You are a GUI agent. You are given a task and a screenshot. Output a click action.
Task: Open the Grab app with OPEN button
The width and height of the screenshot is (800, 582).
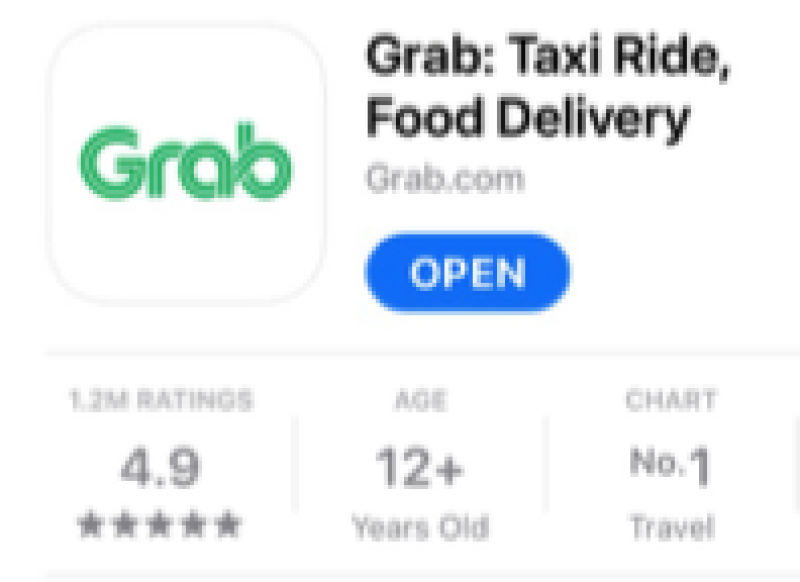(467, 273)
